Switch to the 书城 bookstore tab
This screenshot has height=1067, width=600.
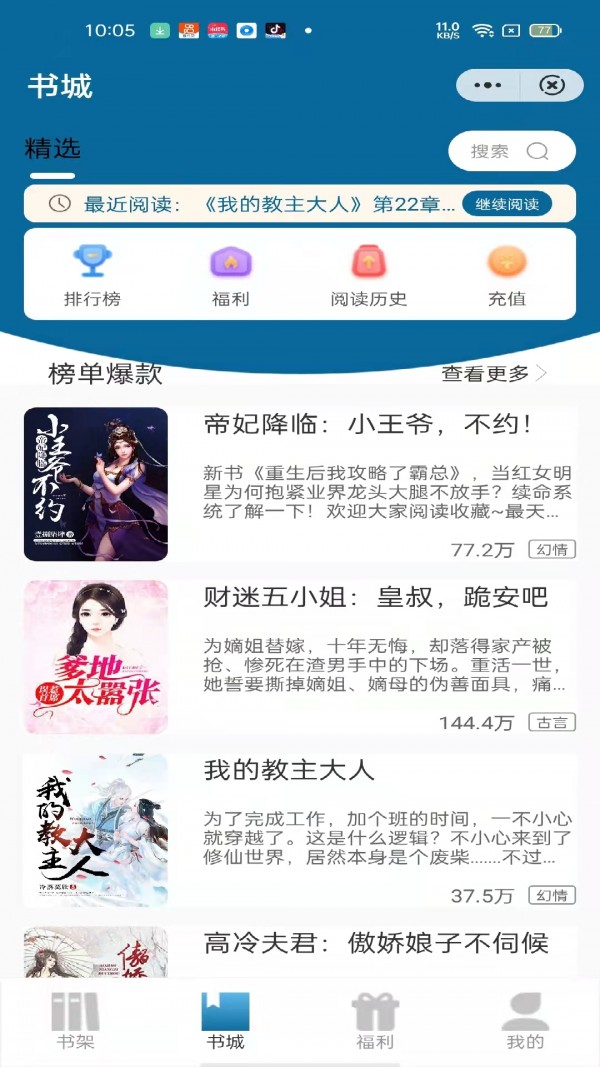[225, 1022]
